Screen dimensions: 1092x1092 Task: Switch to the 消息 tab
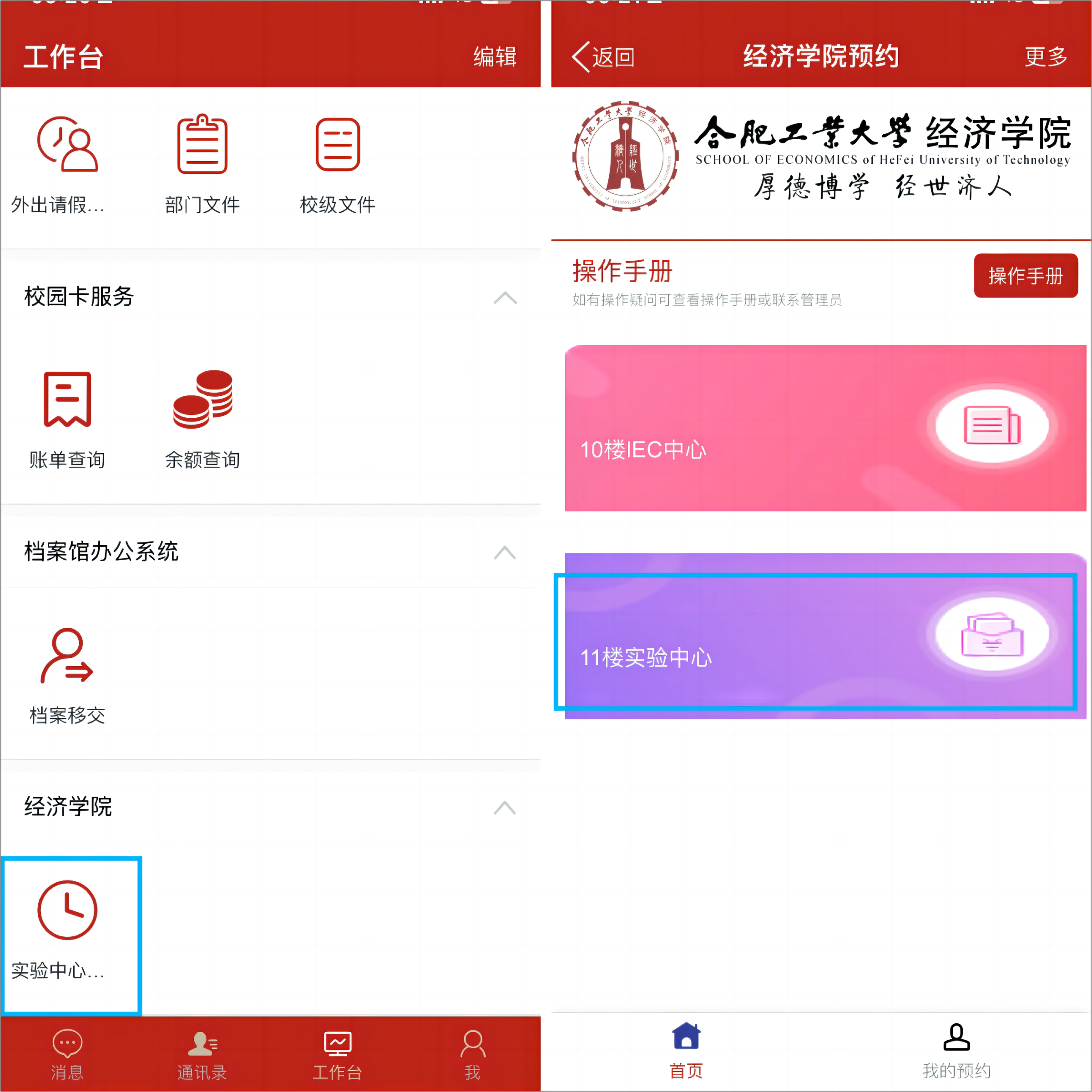click(67, 1055)
